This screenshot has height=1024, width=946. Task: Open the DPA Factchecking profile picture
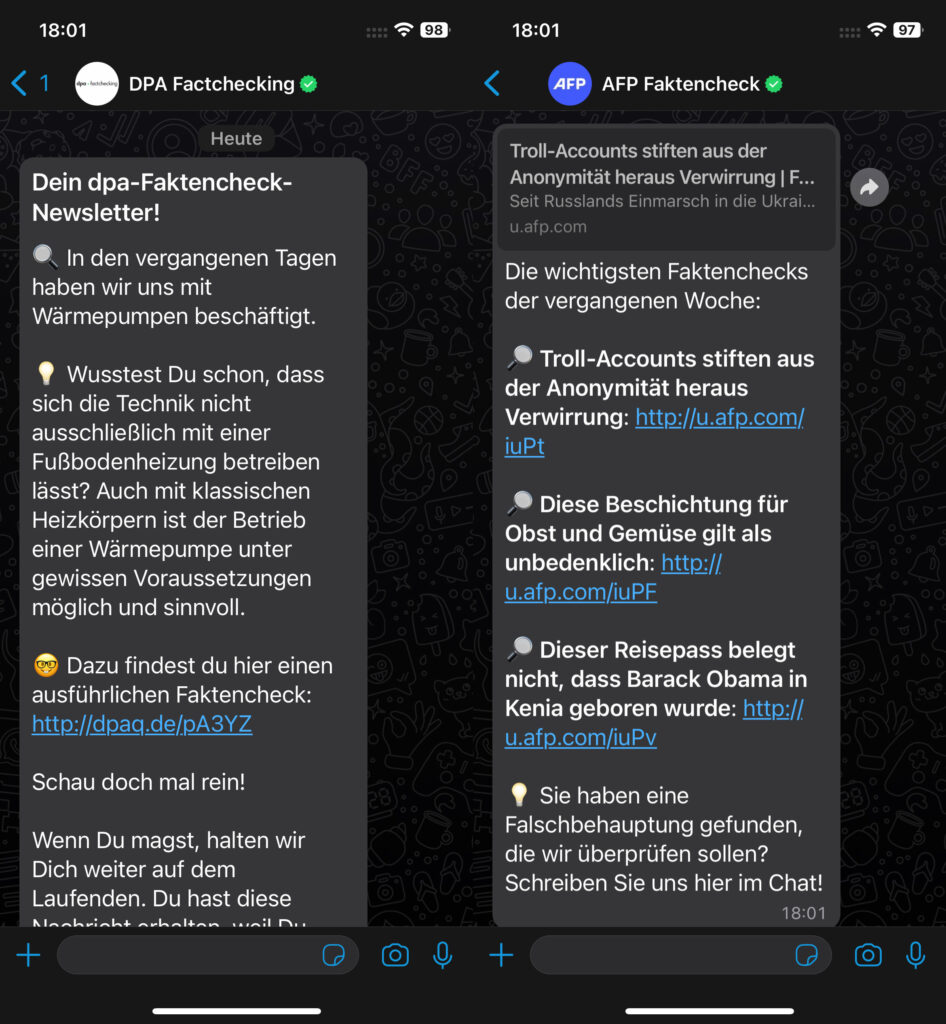point(97,84)
